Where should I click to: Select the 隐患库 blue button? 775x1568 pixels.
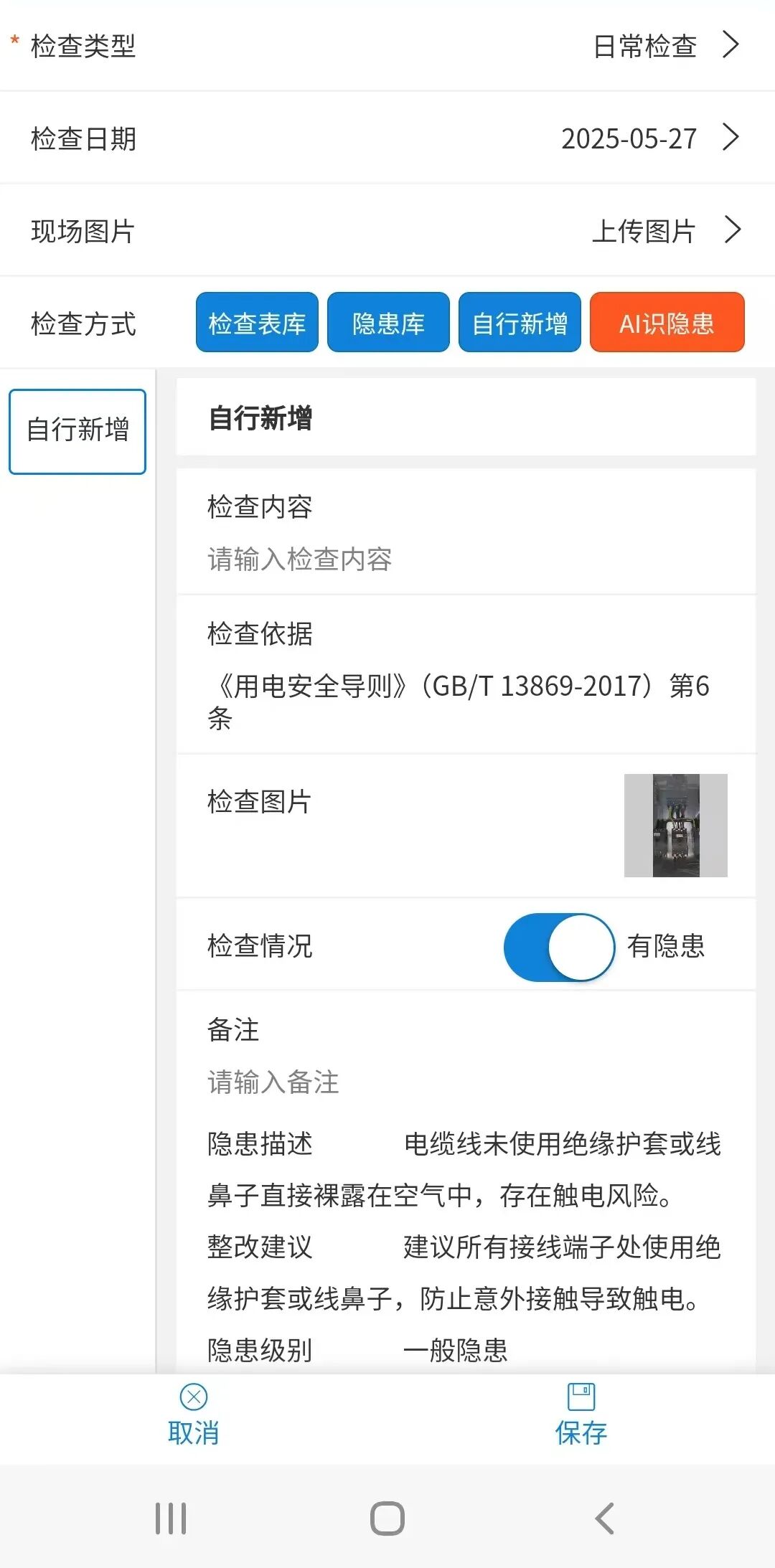[387, 323]
